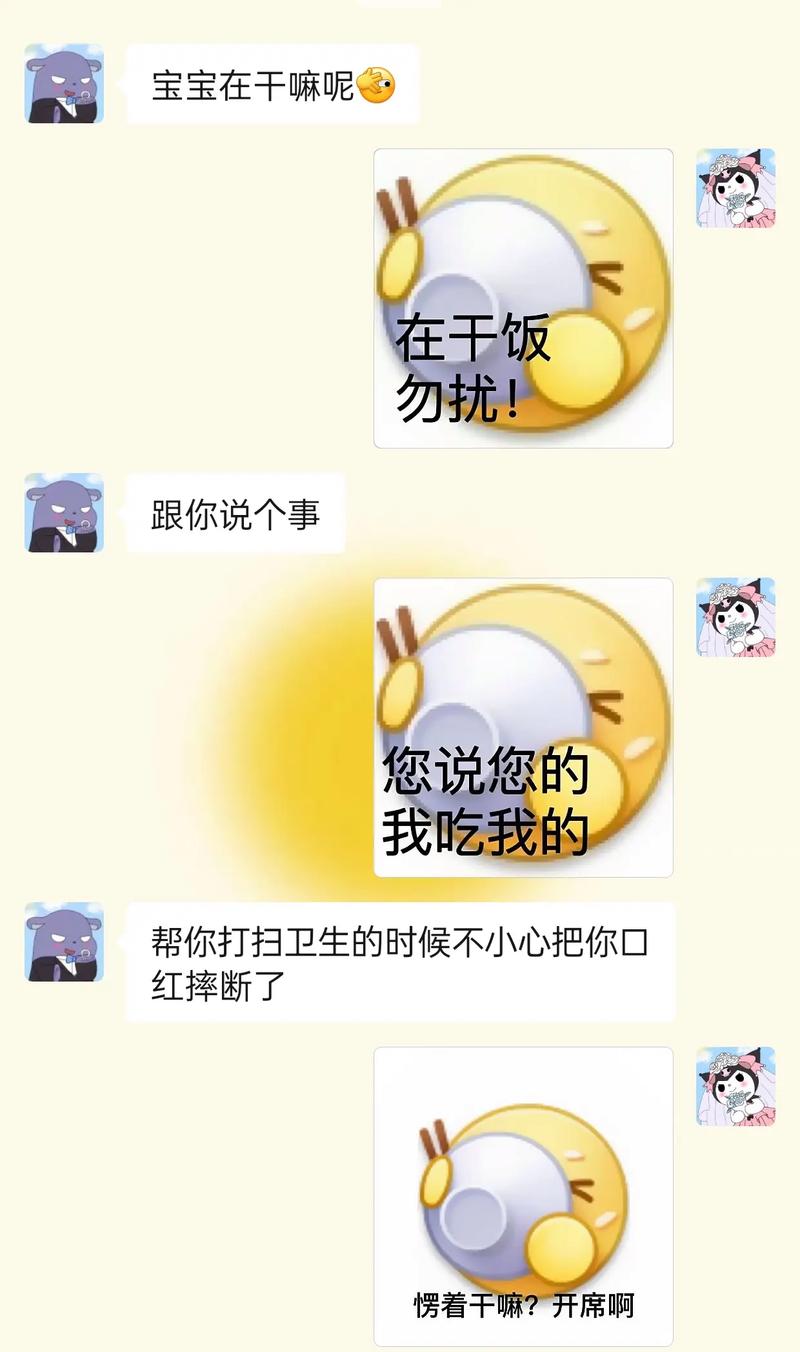
Task: View the '您说您的我吃我的' sticker
Action: [523, 727]
